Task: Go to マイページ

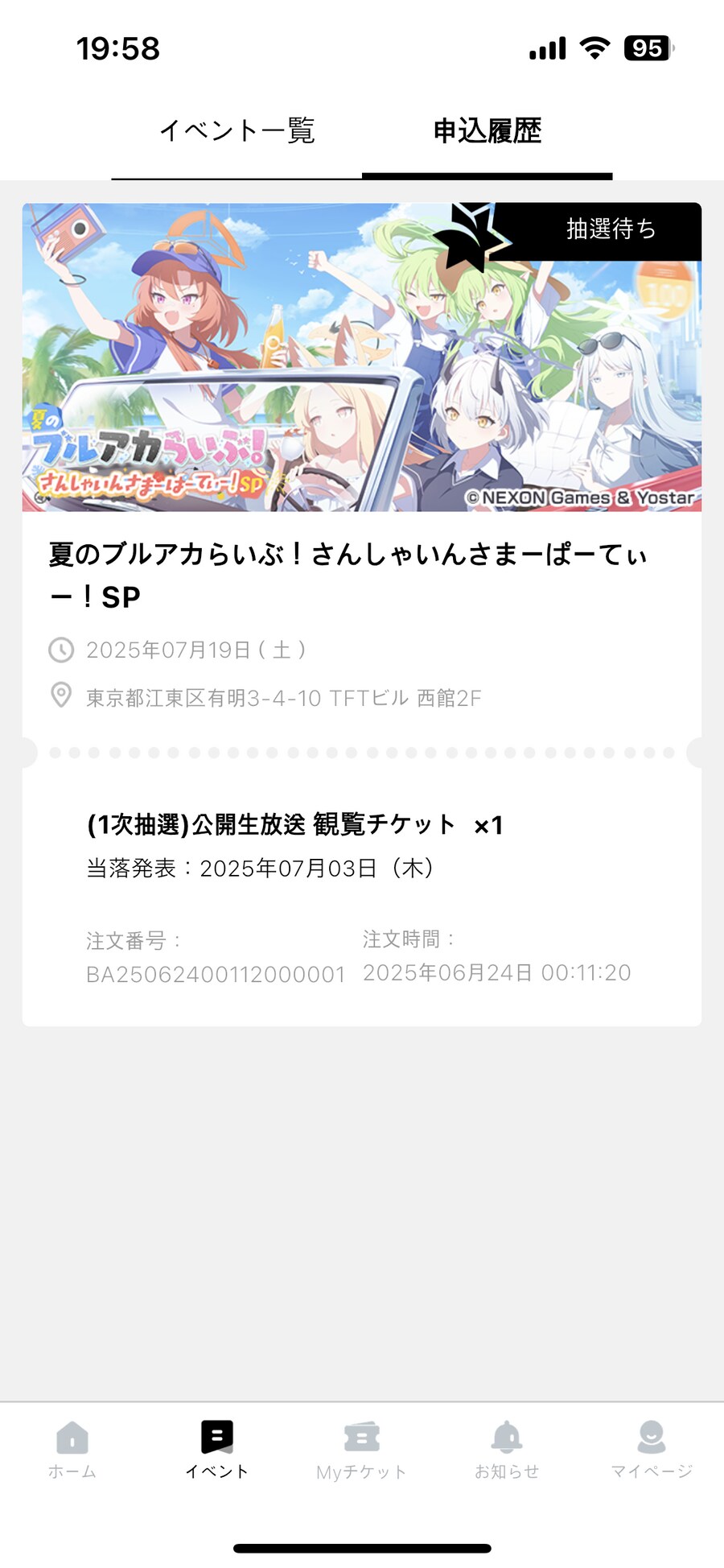Action: click(x=651, y=1450)
